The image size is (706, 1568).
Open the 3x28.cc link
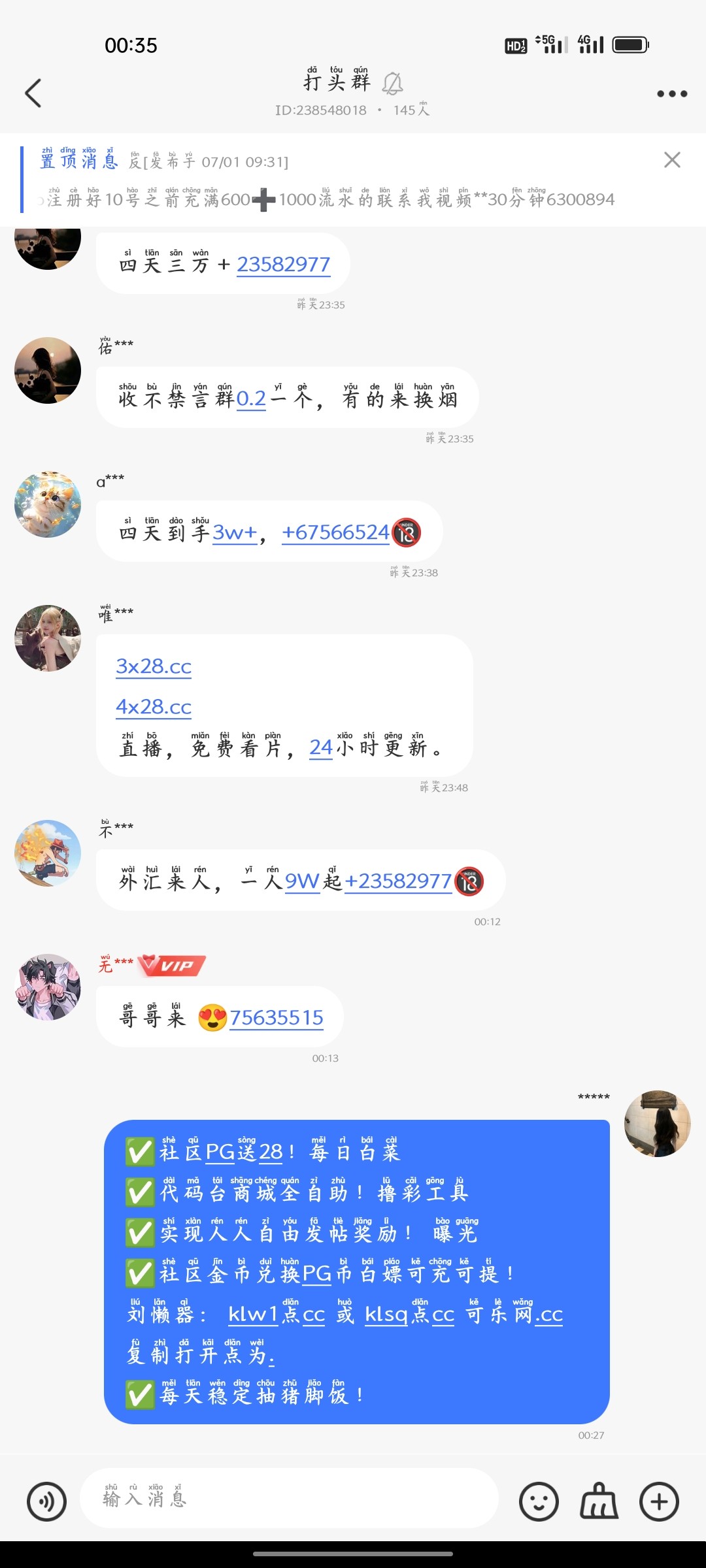153,666
